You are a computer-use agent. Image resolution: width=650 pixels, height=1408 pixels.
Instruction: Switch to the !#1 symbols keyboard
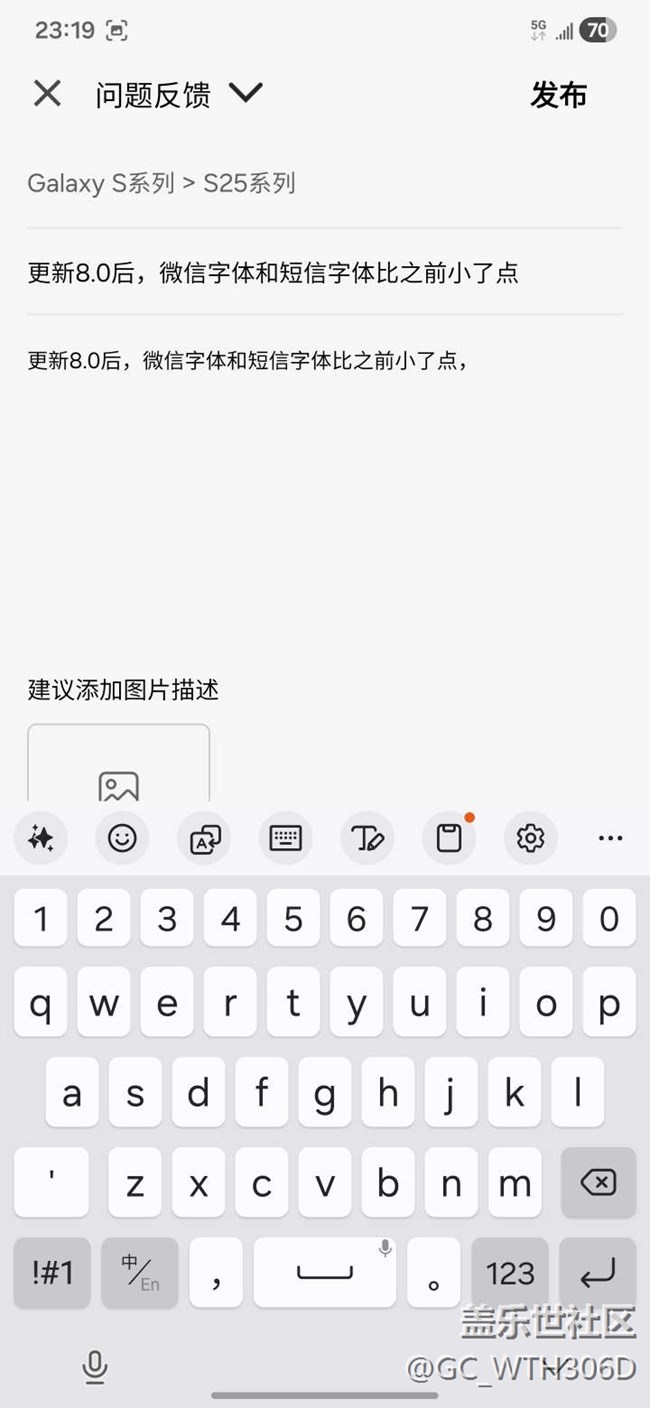click(x=52, y=1272)
